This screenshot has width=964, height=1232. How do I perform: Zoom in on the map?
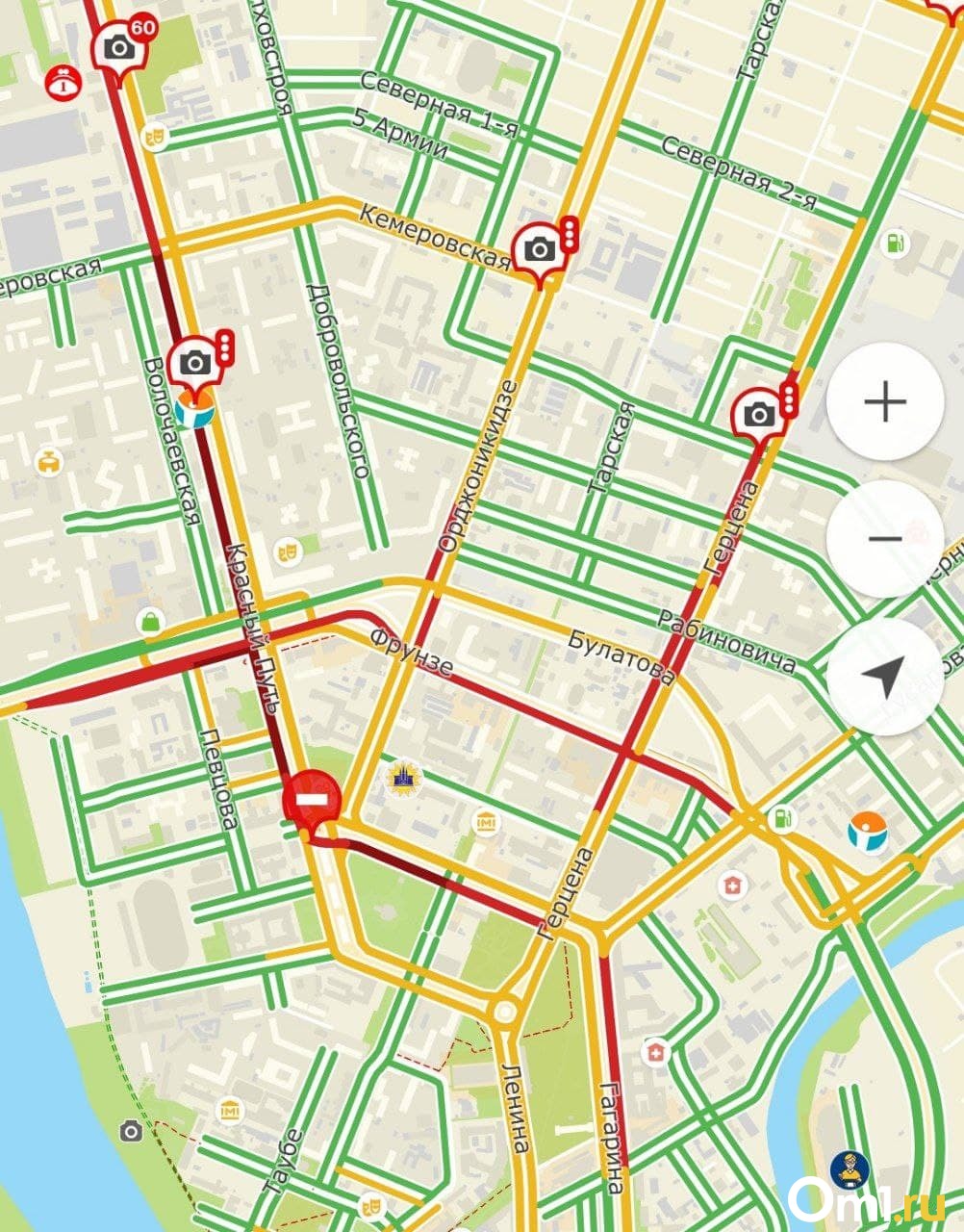coord(885,402)
